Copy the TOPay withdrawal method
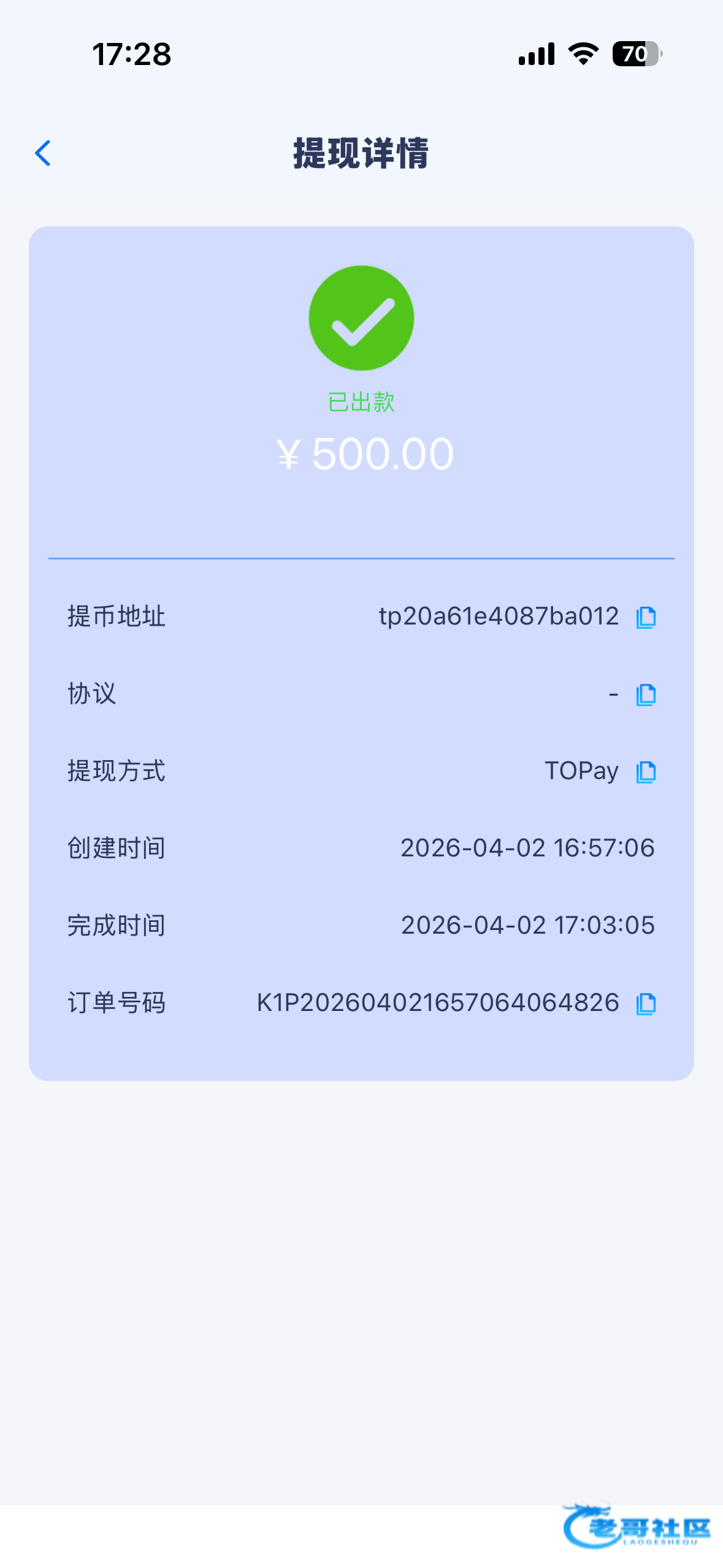Image resolution: width=723 pixels, height=1568 pixels. 646,772
